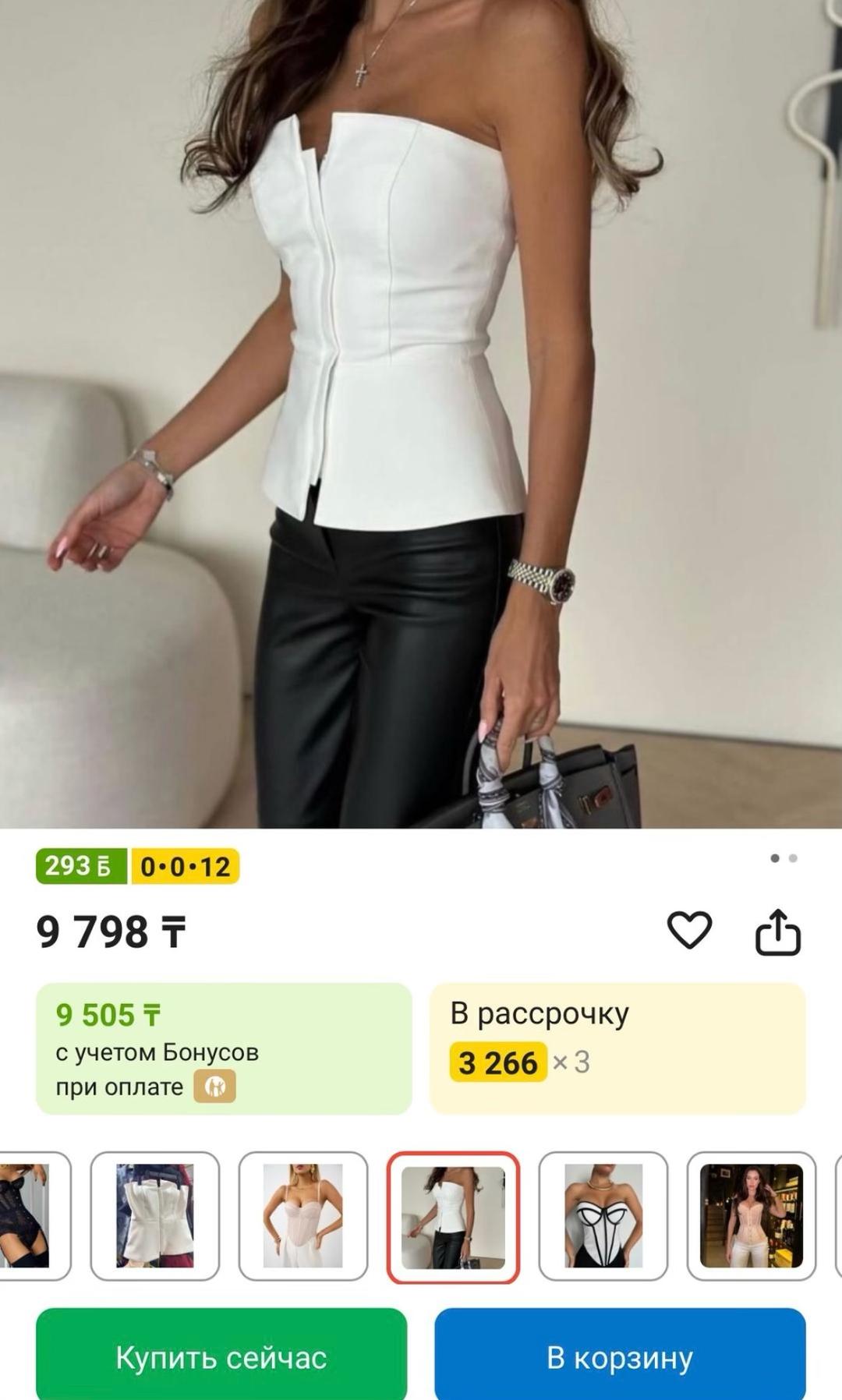Add item with В корзину button
This screenshot has height=1400, width=842.
(620, 1357)
